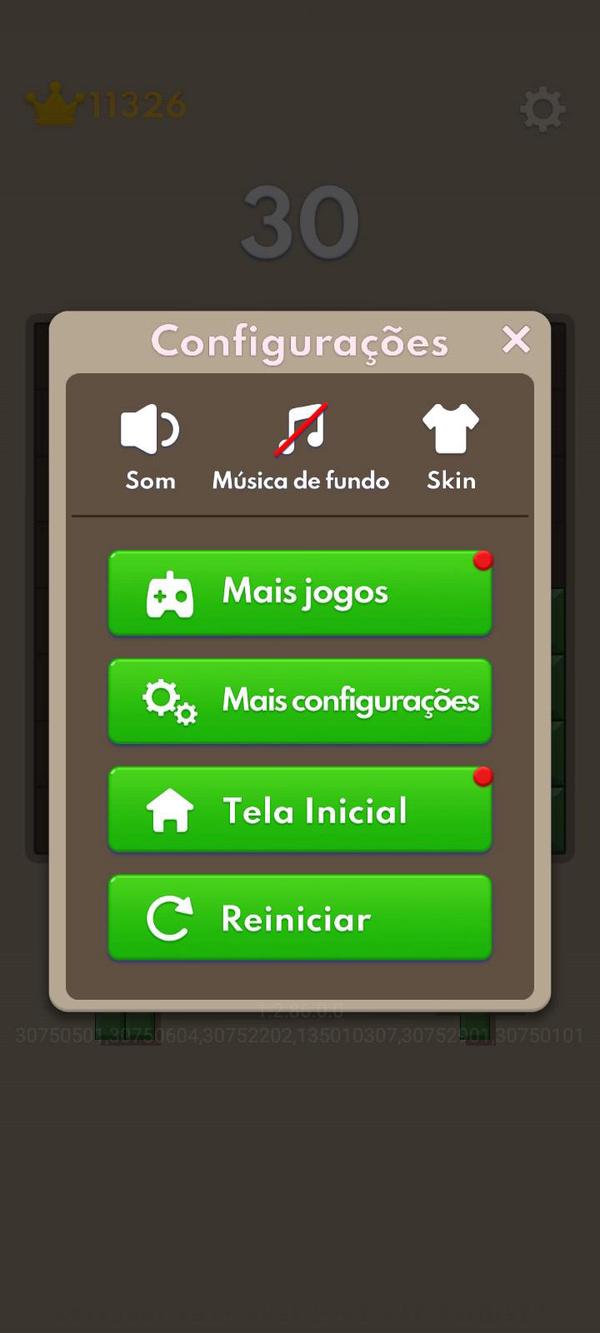Return to Tela Inicial
Viewport: 600px width, 1333px height.
pos(300,810)
